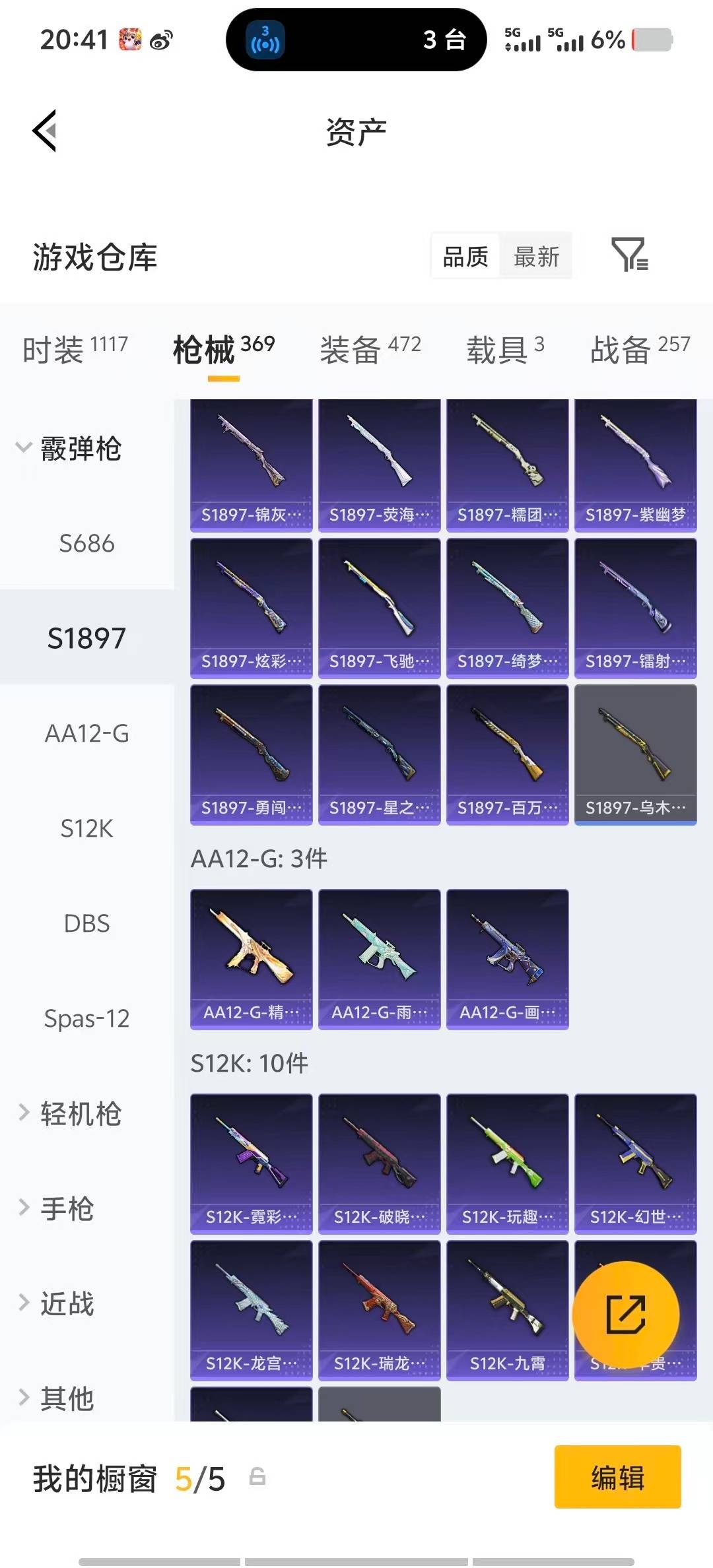Switch to the 时装 tab
Image resolution: width=713 pixels, height=1568 pixels.
[x=75, y=349]
